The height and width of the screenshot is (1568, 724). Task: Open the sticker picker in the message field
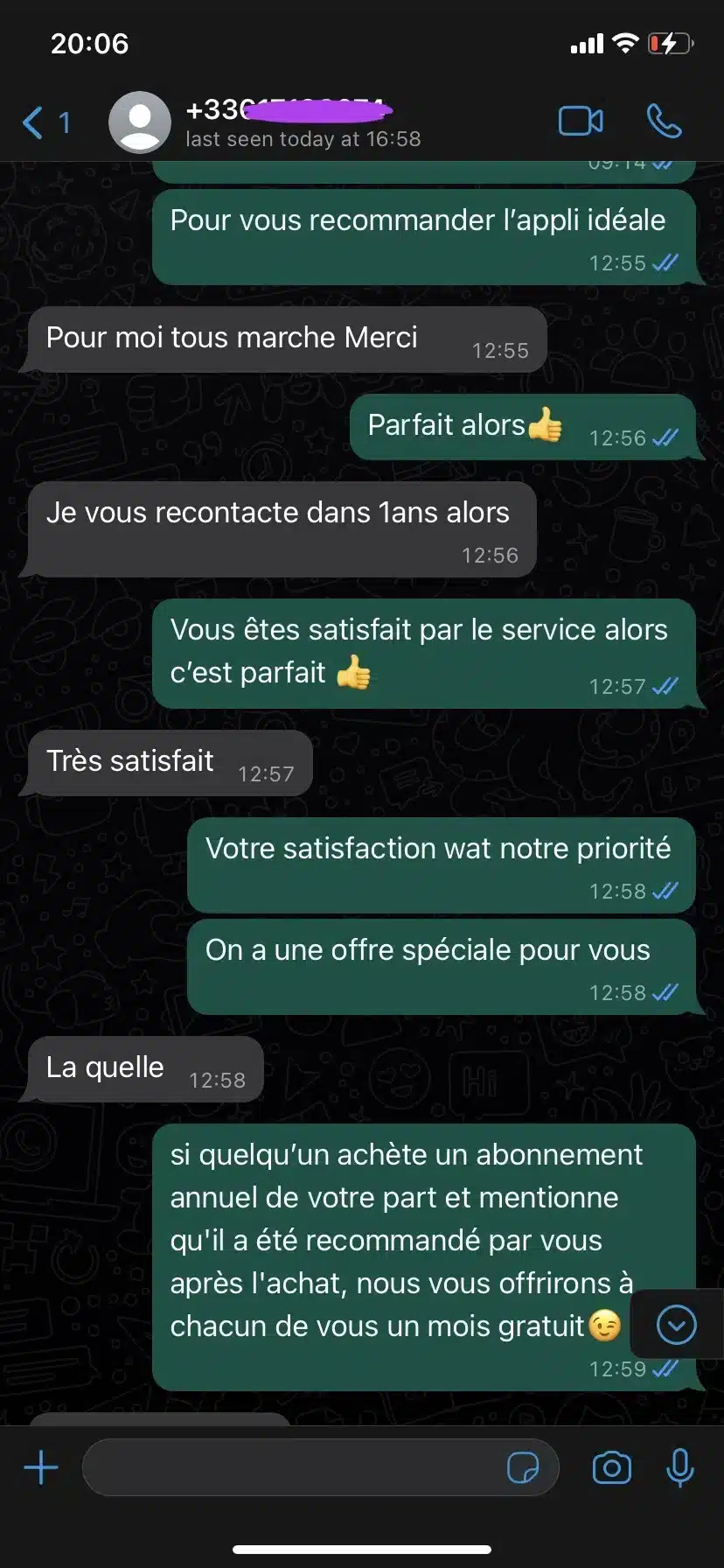point(523,1467)
